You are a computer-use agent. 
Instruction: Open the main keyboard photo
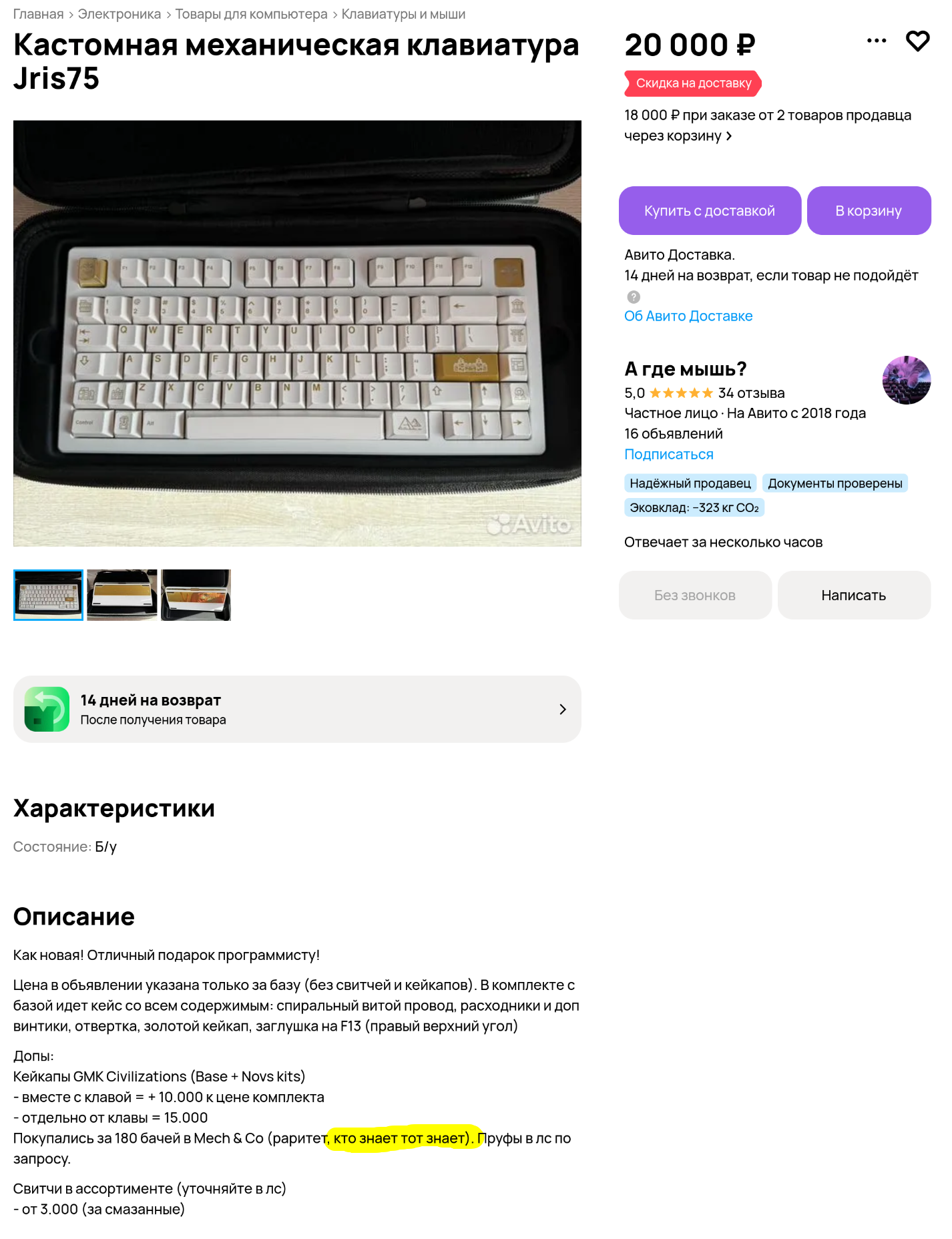point(297,333)
